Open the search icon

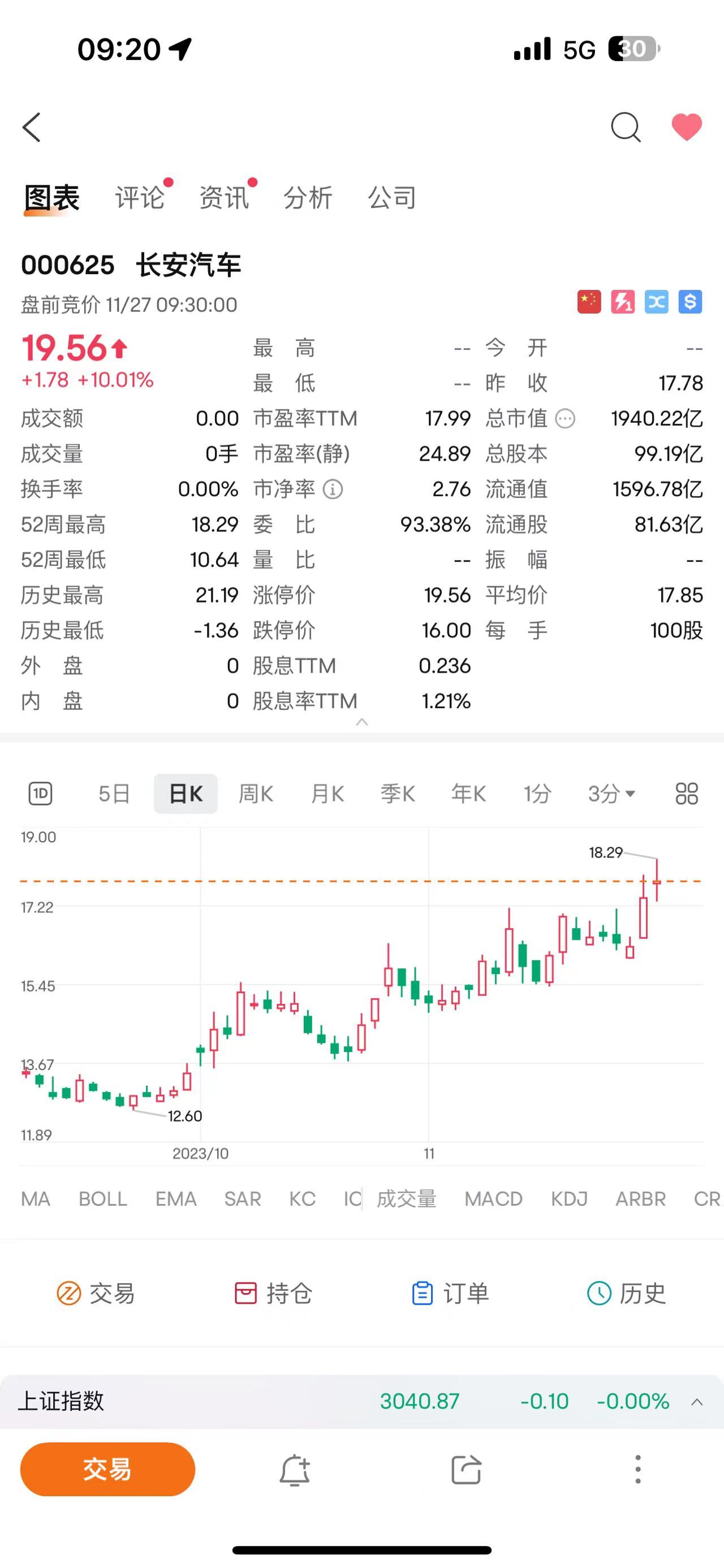coord(626,128)
